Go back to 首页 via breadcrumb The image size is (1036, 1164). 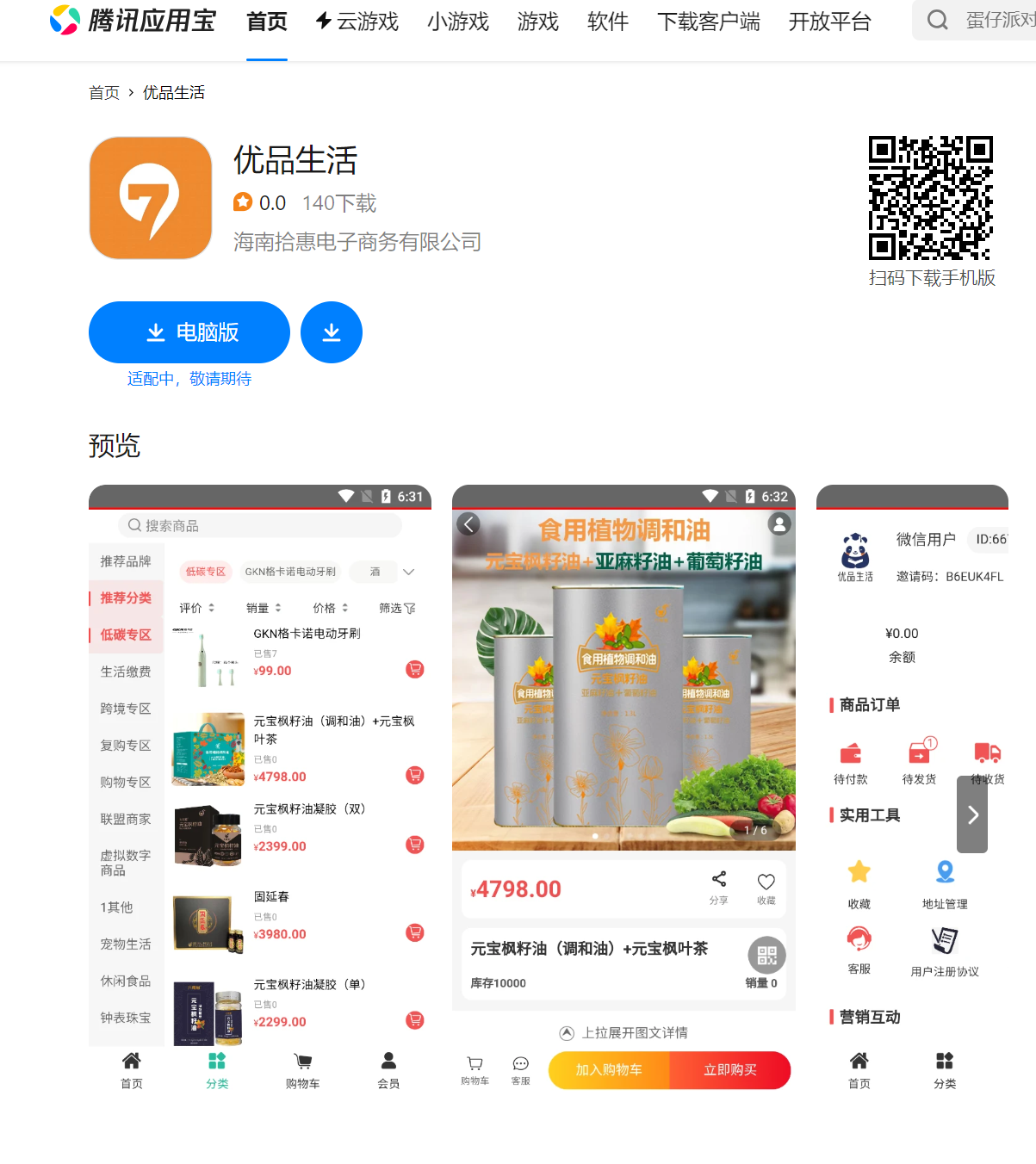coord(104,93)
